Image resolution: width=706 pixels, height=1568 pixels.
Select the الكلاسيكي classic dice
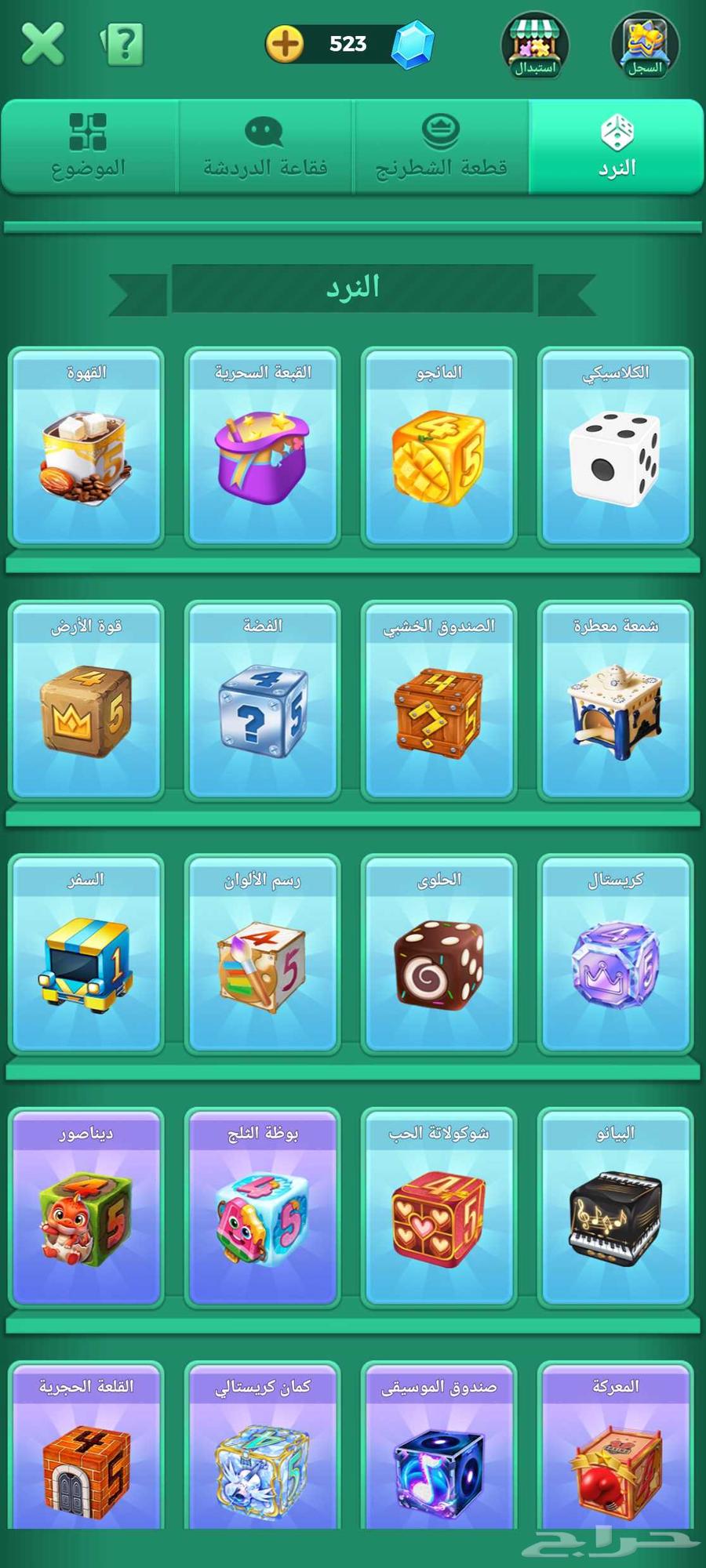point(616,447)
